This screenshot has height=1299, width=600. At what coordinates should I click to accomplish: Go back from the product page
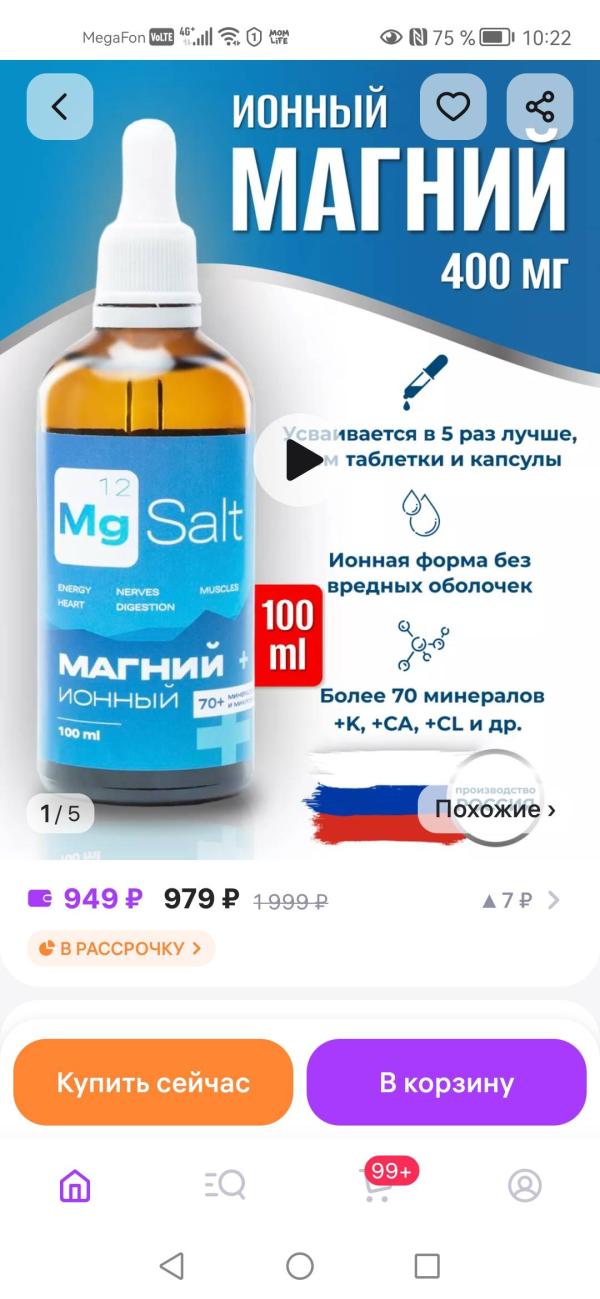60,106
